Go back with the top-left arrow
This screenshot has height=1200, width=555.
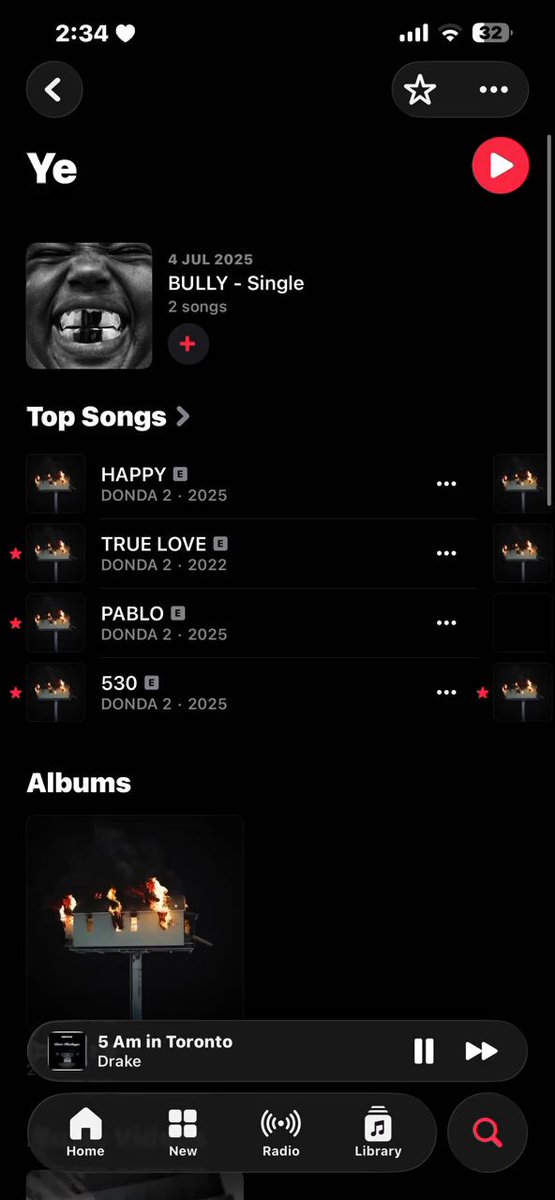[54, 90]
